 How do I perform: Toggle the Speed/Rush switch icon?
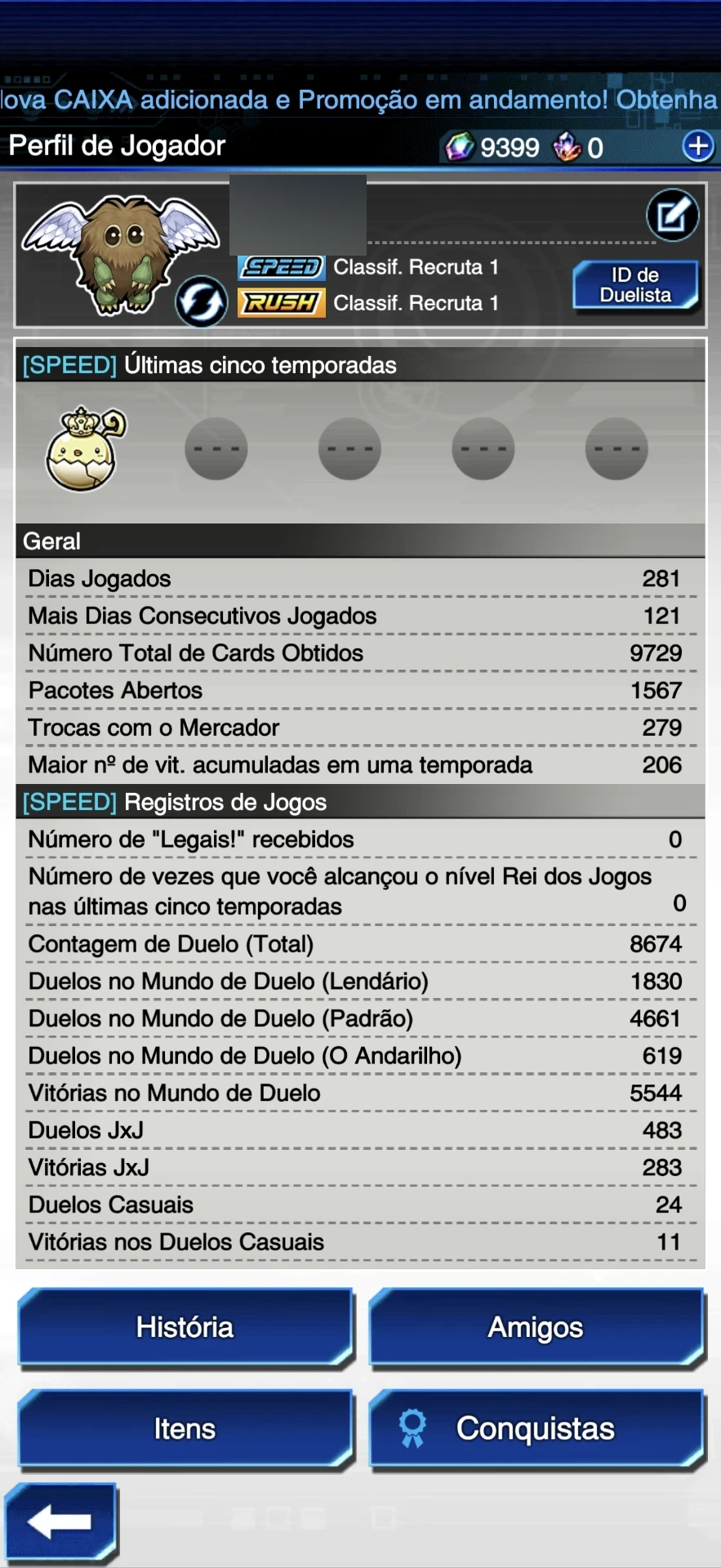point(202,301)
